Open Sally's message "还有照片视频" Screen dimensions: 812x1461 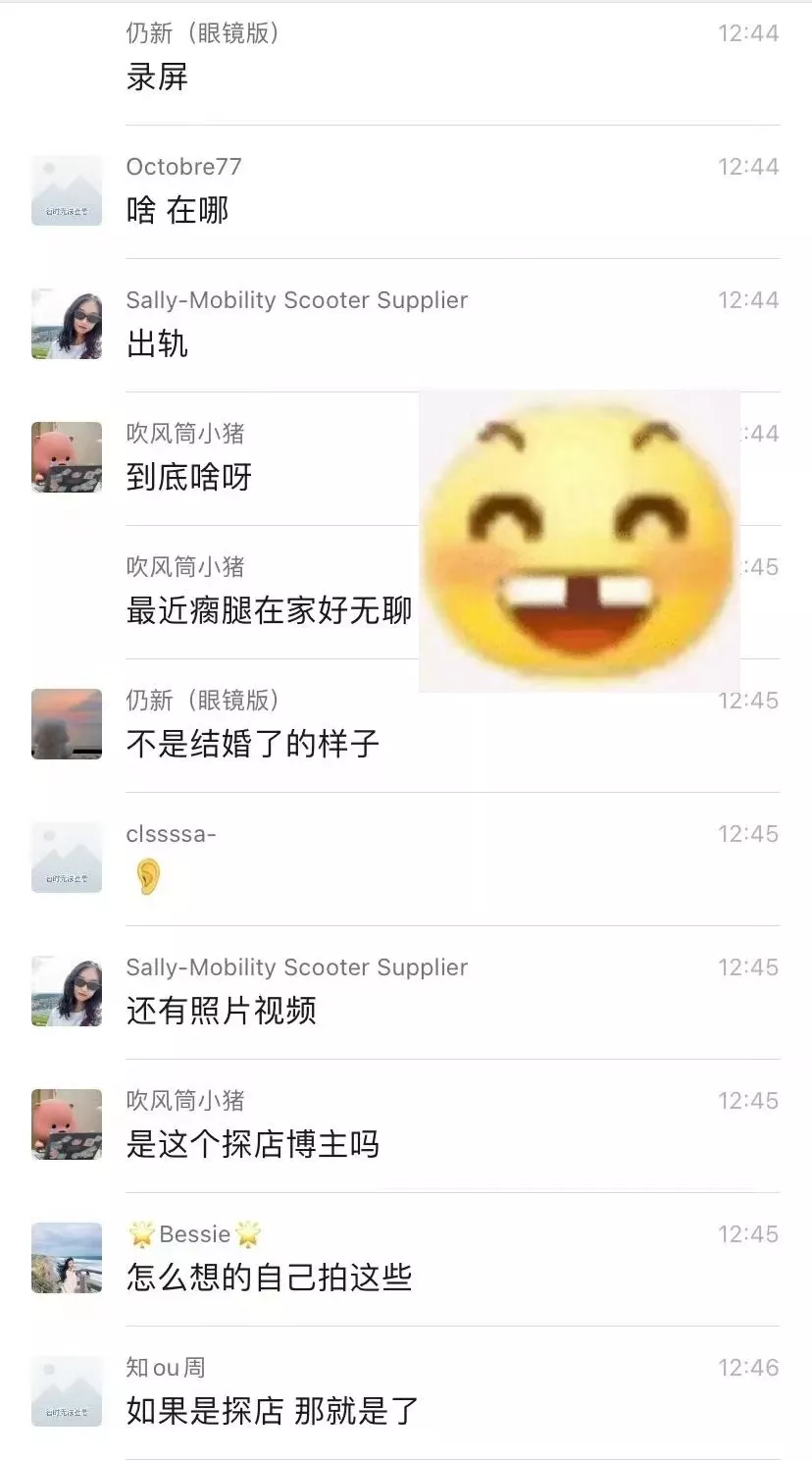click(x=221, y=1011)
